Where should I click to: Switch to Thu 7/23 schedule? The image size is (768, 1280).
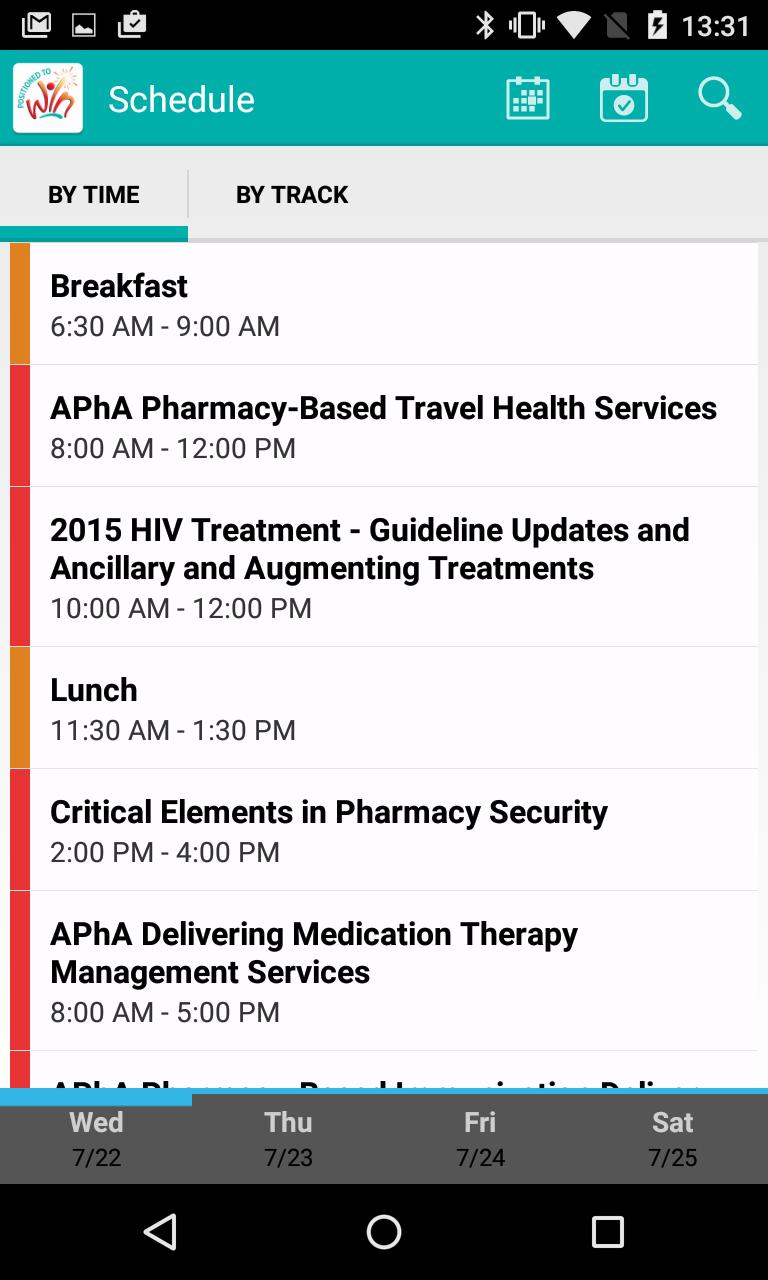[288, 1139]
